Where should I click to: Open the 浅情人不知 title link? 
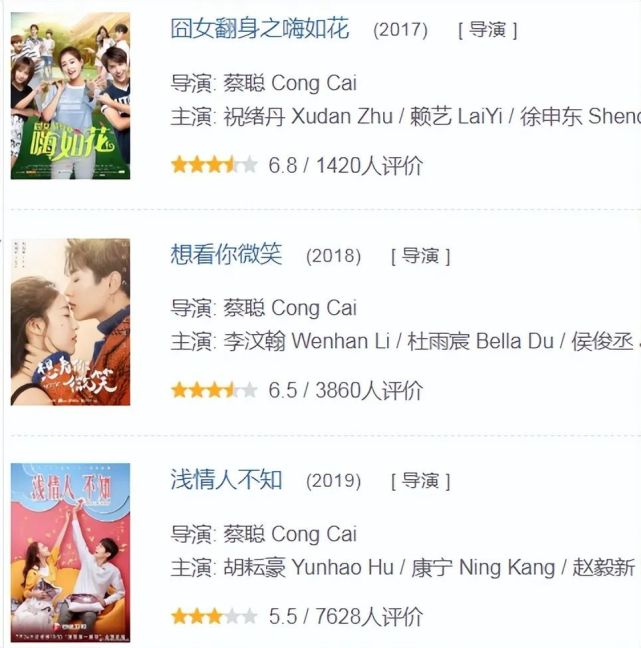[x=226, y=480]
